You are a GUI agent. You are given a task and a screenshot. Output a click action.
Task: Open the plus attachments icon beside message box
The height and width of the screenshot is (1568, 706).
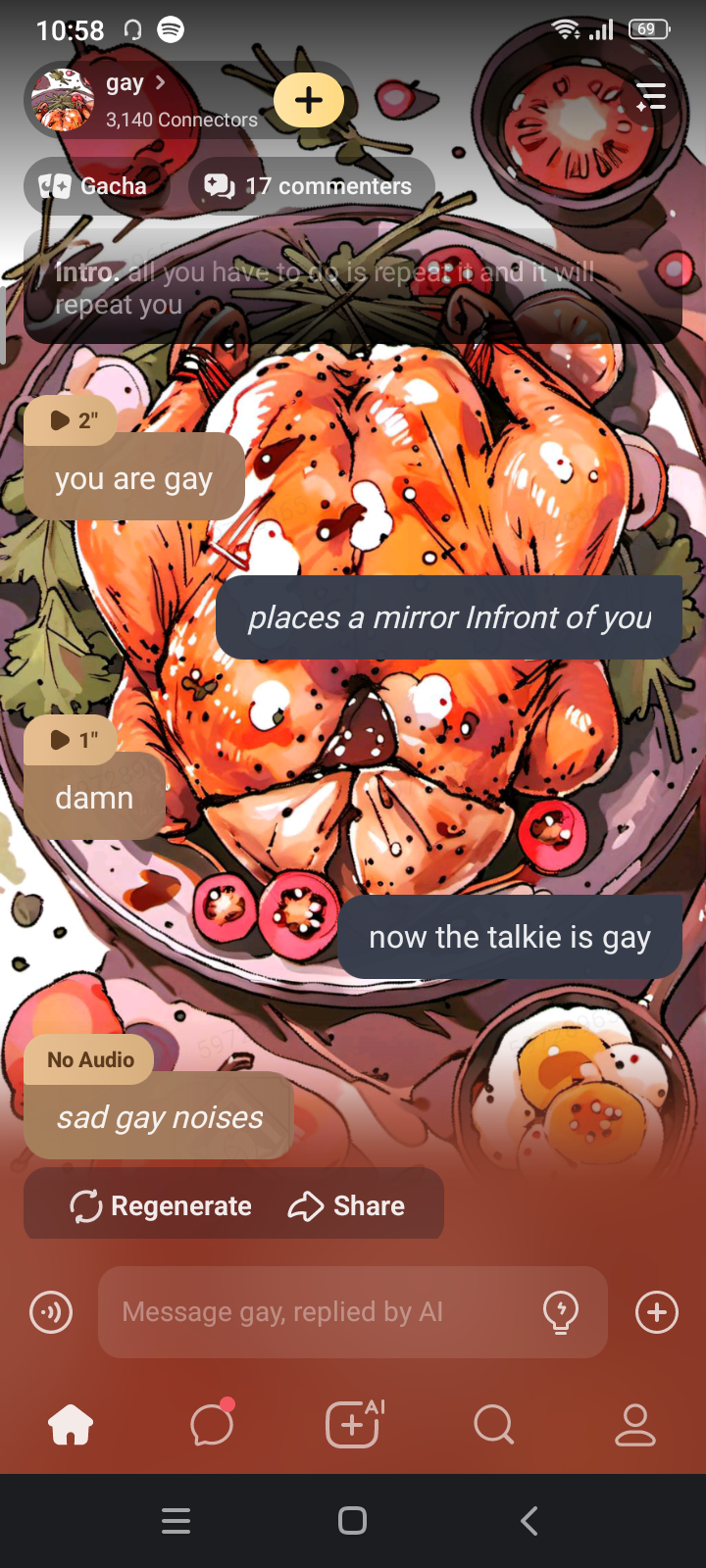coord(657,1312)
